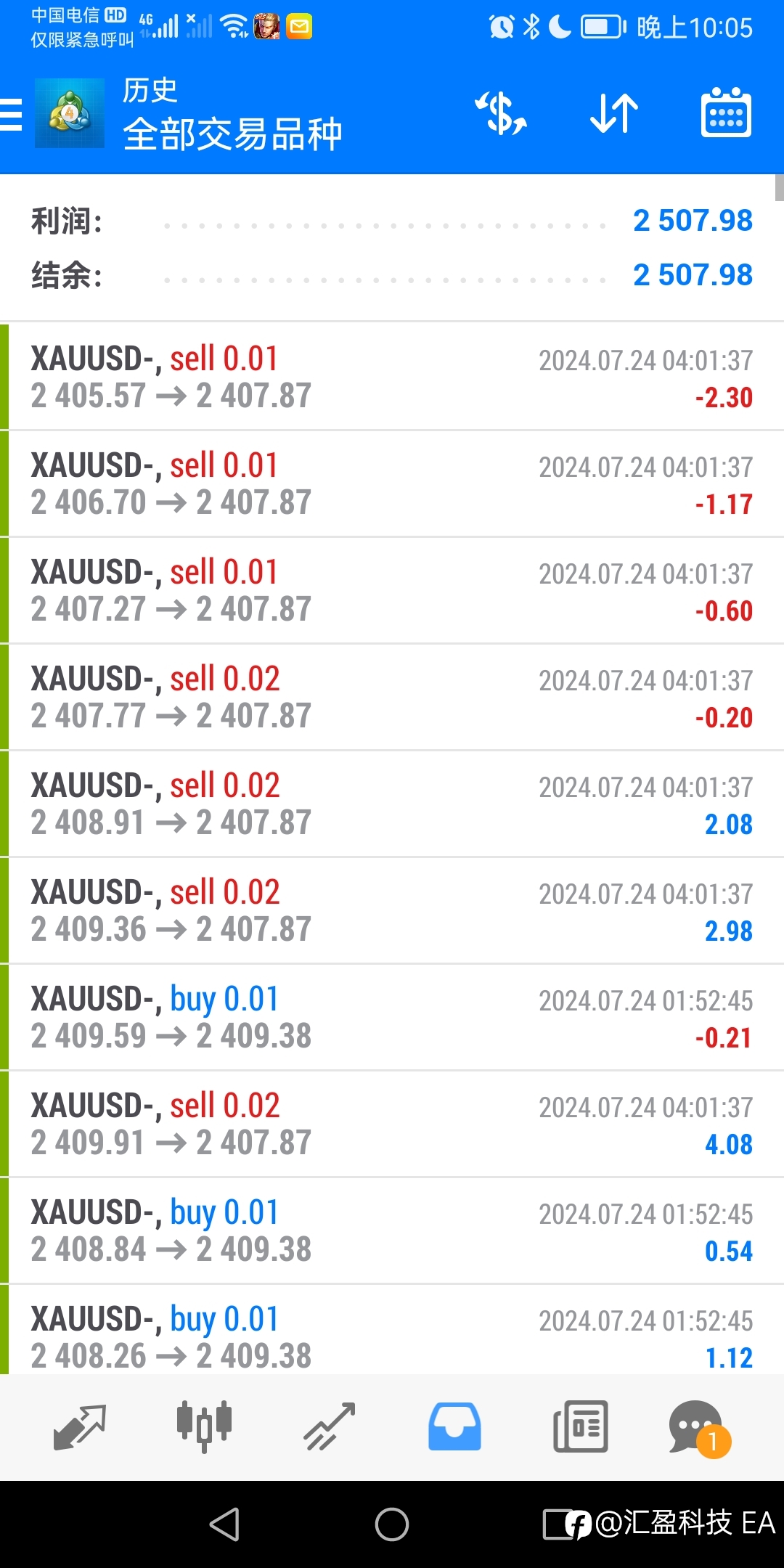Viewport: 784px width, 1568px height.
Task: Open the Messages chat tab
Action: coord(698,1429)
